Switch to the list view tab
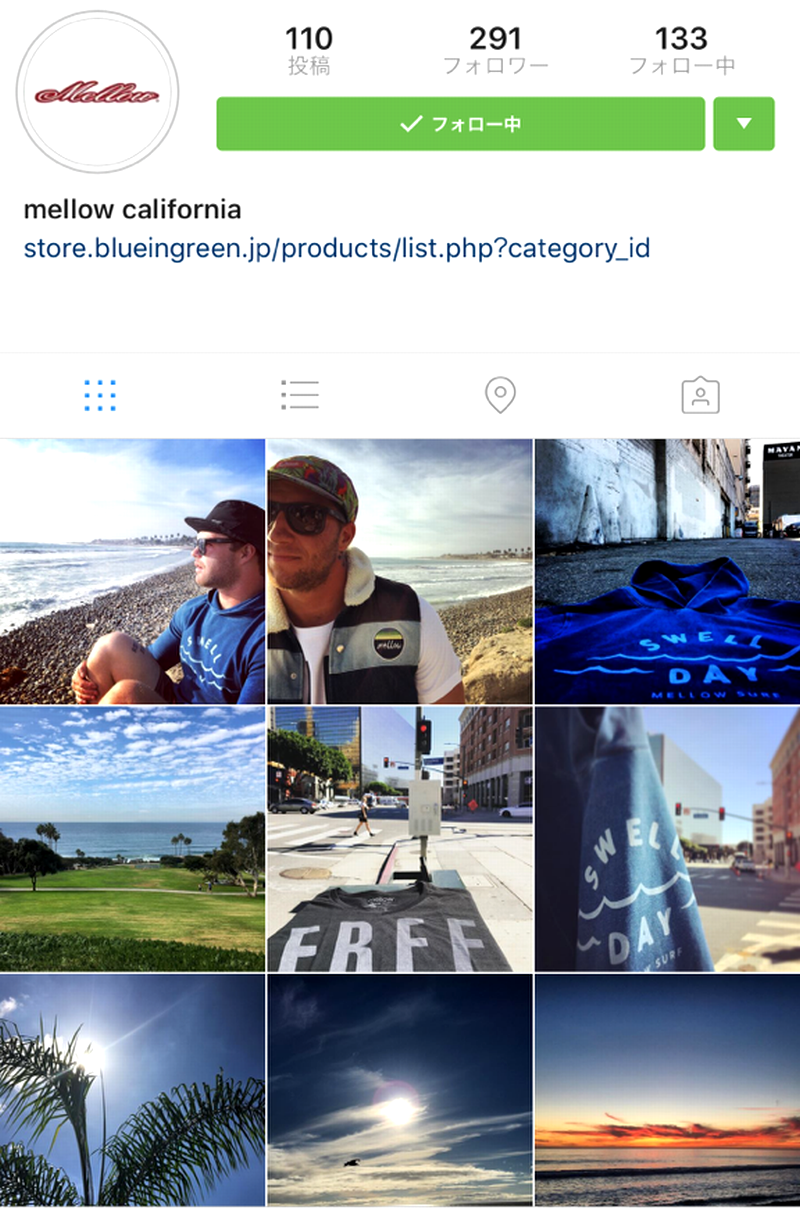This screenshot has height=1210, width=800. (x=300, y=396)
